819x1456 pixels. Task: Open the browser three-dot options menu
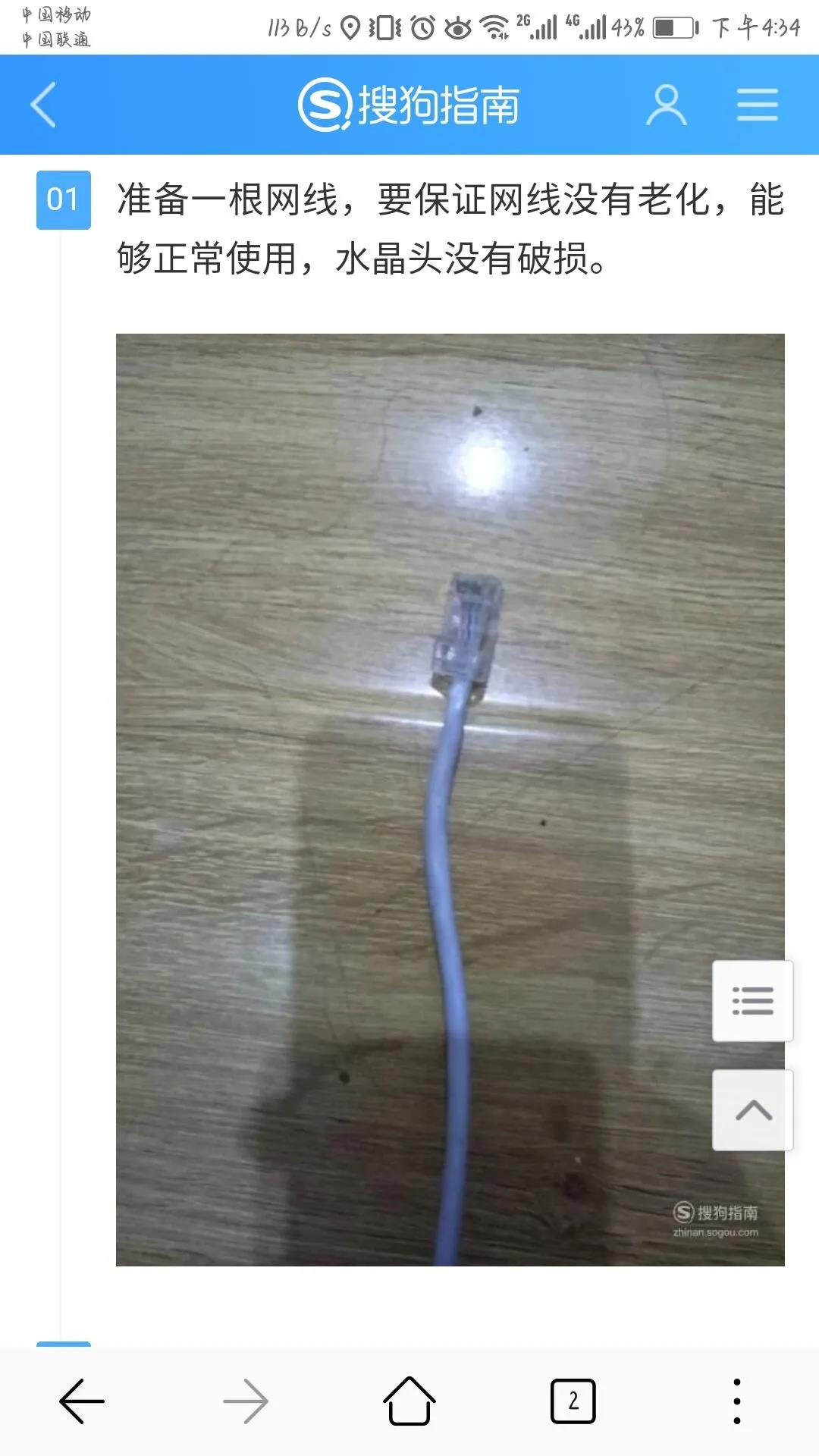tap(736, 1401)
